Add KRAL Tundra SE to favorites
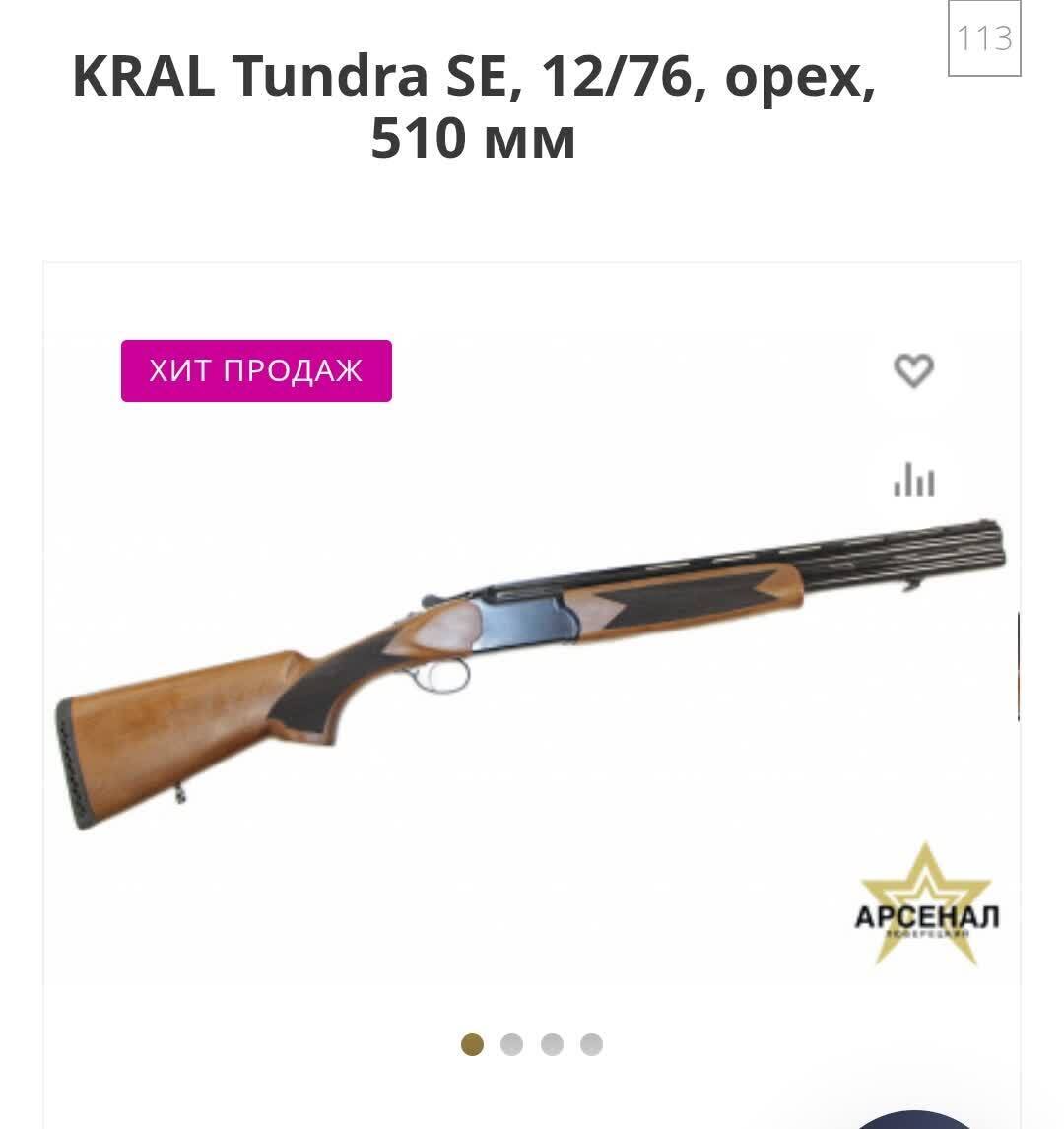The width and height of the screenshot is (1064, 1129). pos(913,370)
